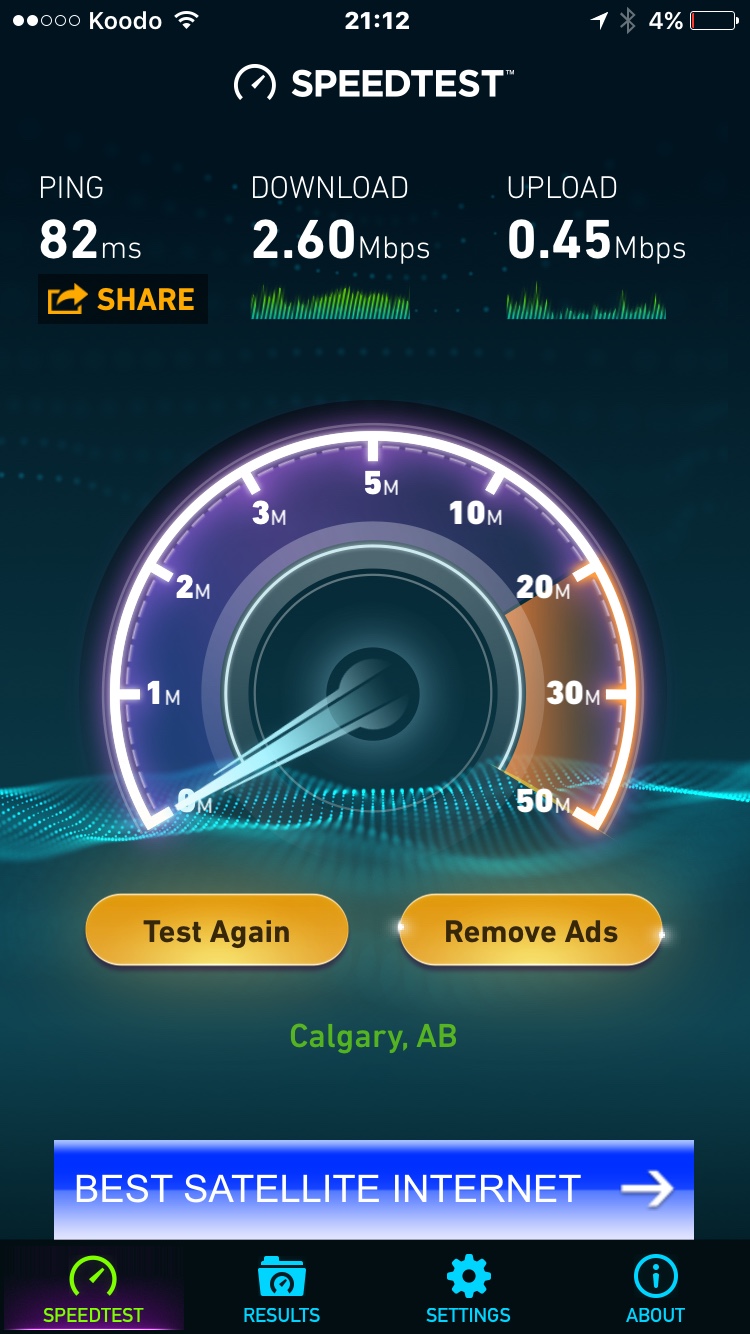Screen dimensions: 750x1334
Task: Open the Settings tab
Action: 468,1289
